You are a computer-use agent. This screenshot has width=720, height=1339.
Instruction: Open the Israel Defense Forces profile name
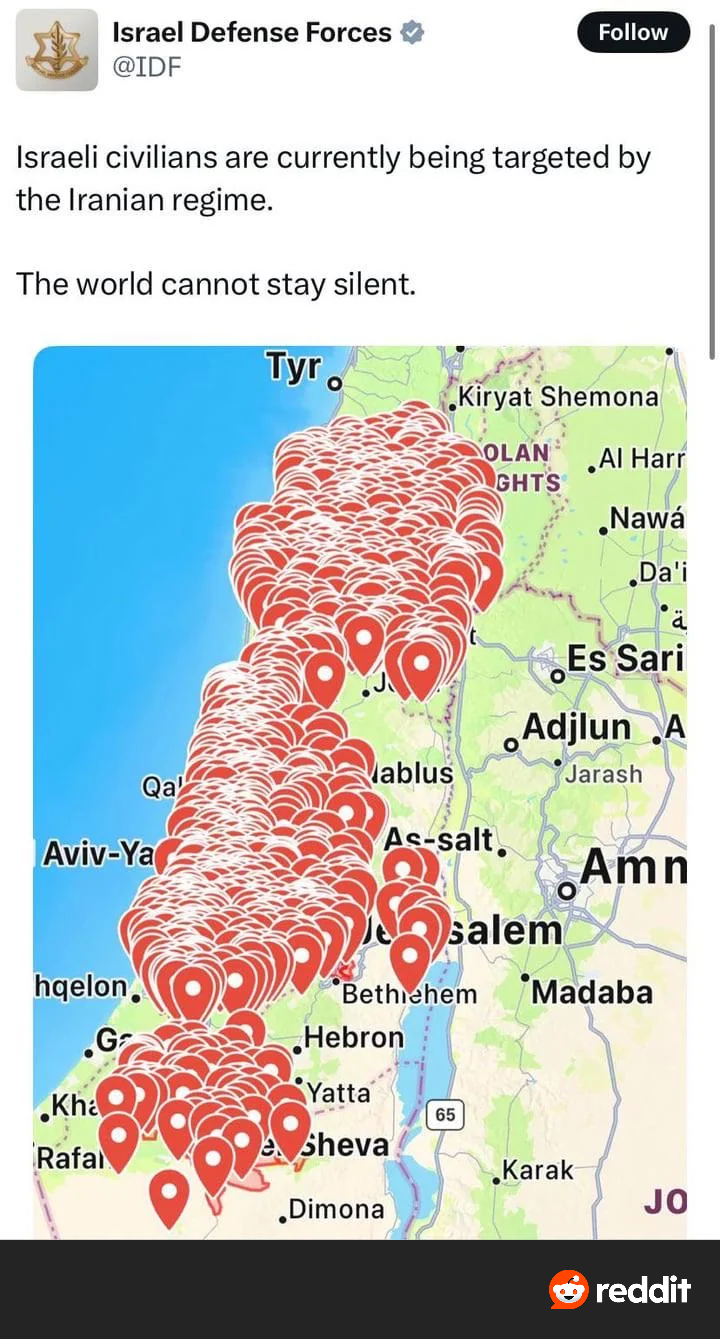point(251,32)
